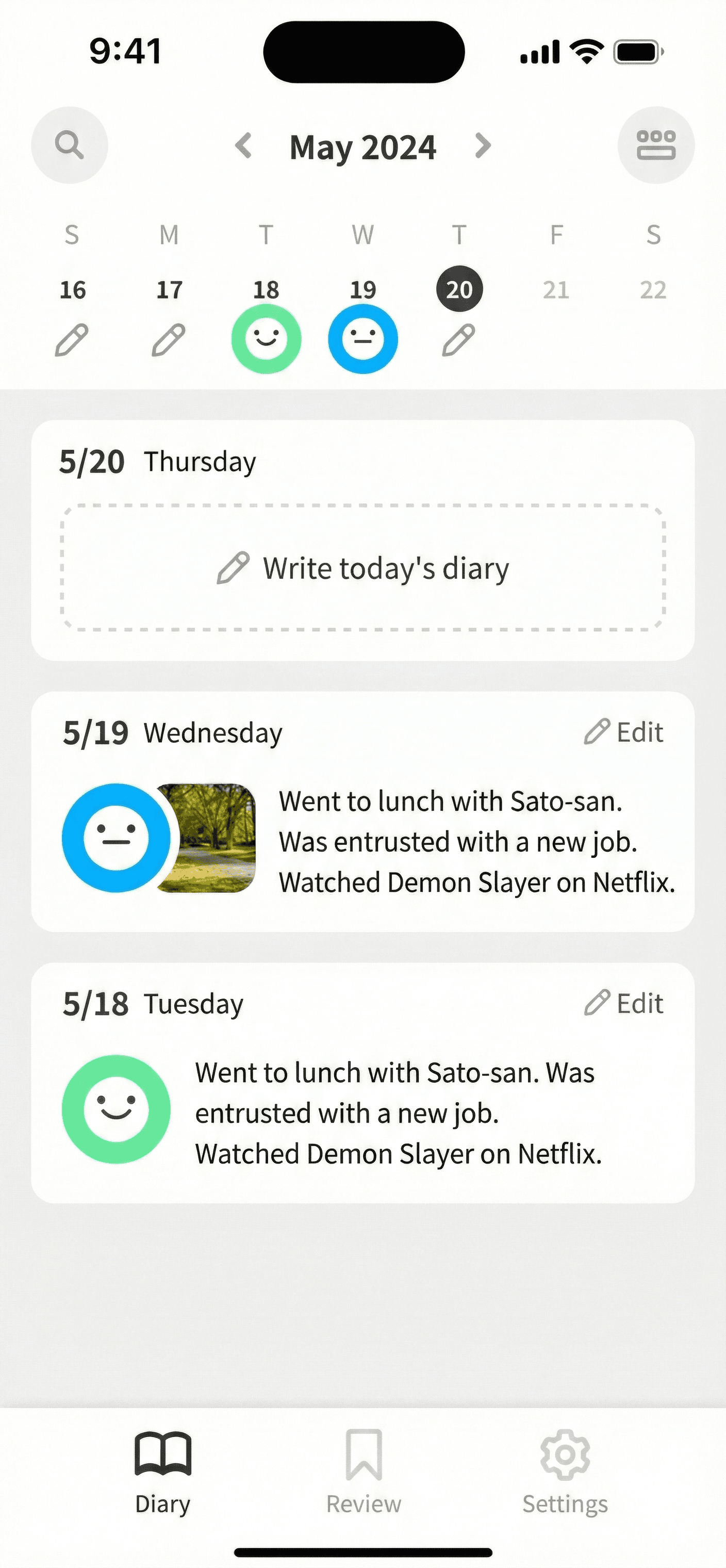Tap the pencil under day 17
This screenshot has width=726, height=1568.
pyautogui.click(x=169, y=340)
